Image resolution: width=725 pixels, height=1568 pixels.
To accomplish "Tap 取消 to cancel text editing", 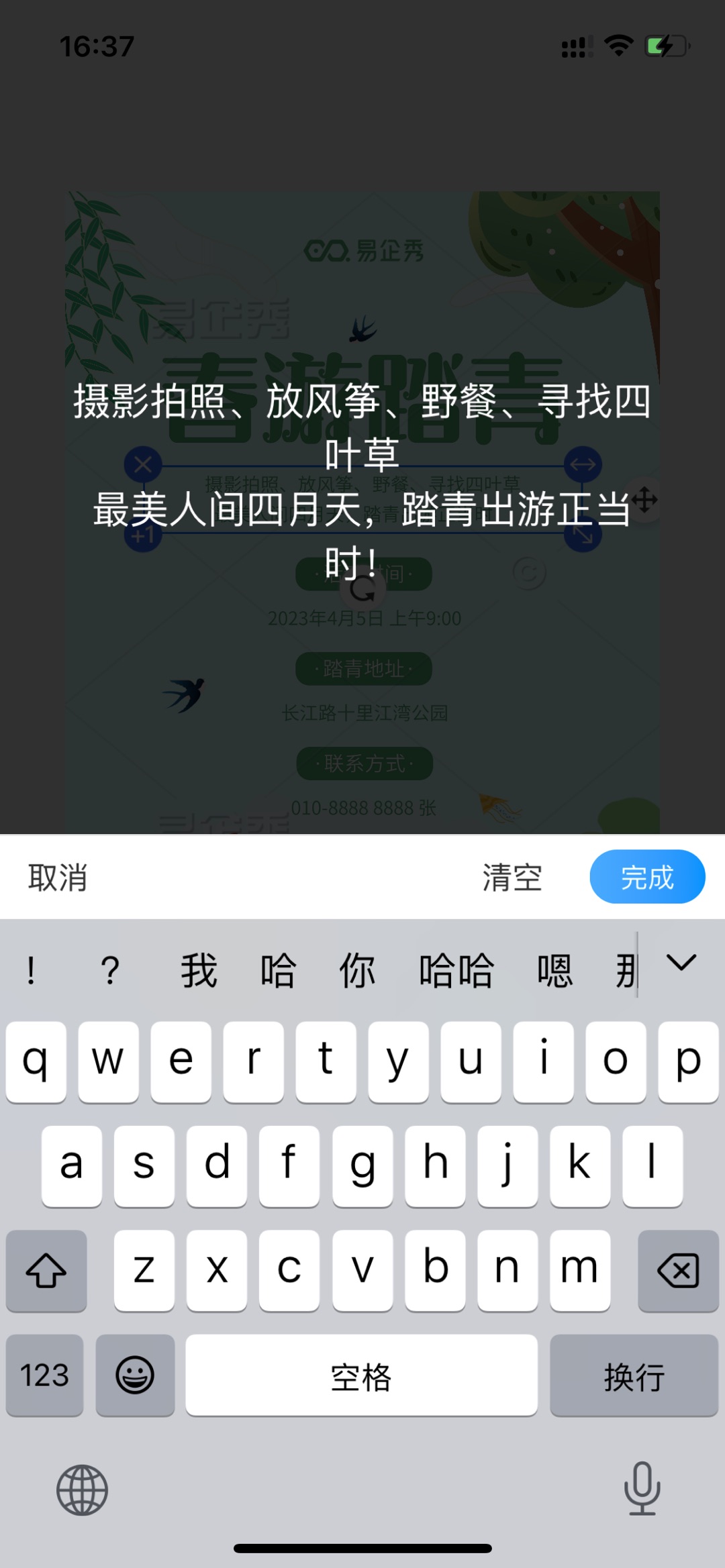I will (x=58, y=878).
